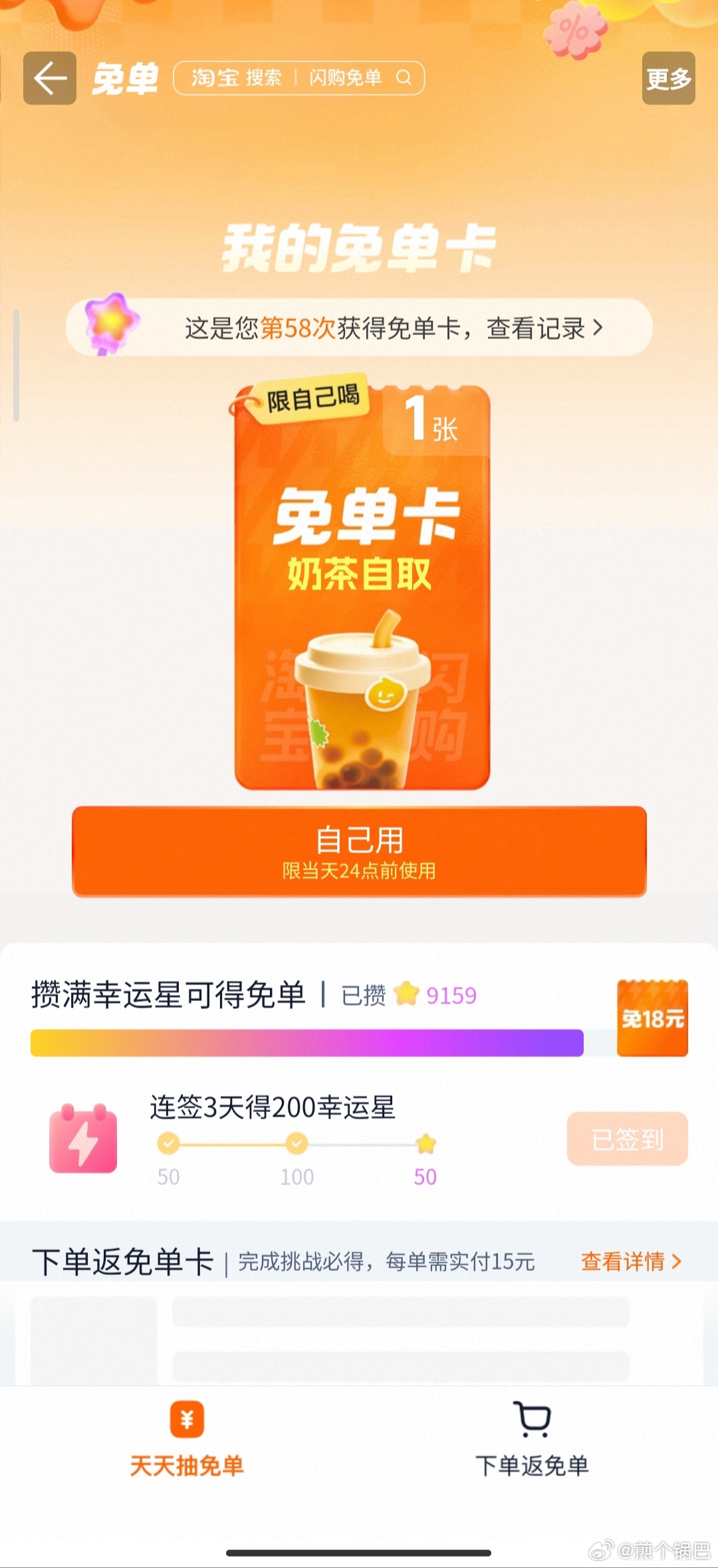Open the 免18元 reward coupon
Screen dimensions: 718x1568
652,1018
